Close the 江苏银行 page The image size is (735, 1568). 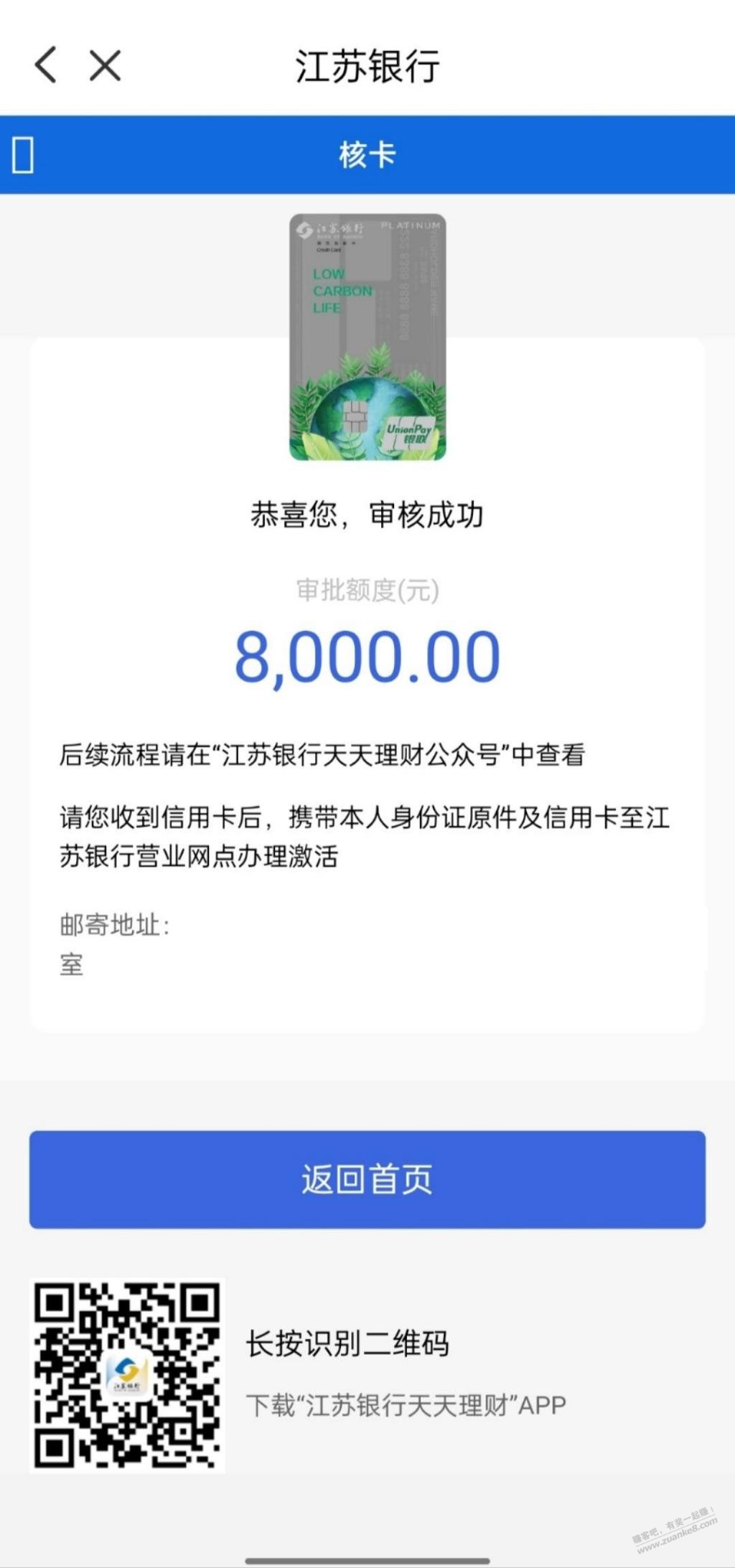(105, 65)
